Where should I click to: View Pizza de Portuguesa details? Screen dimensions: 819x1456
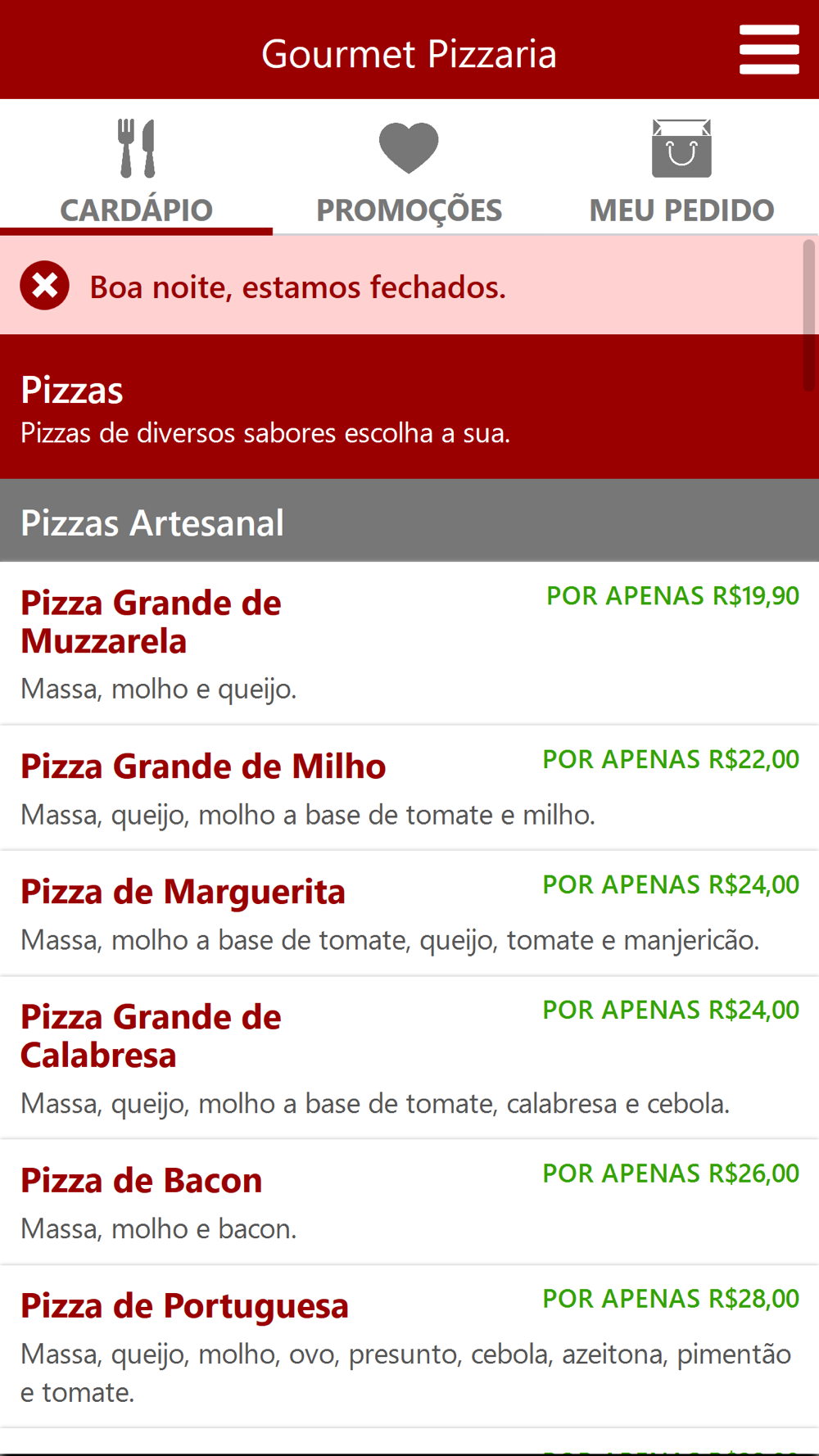pyautogui.click(x=409, y=1346)
